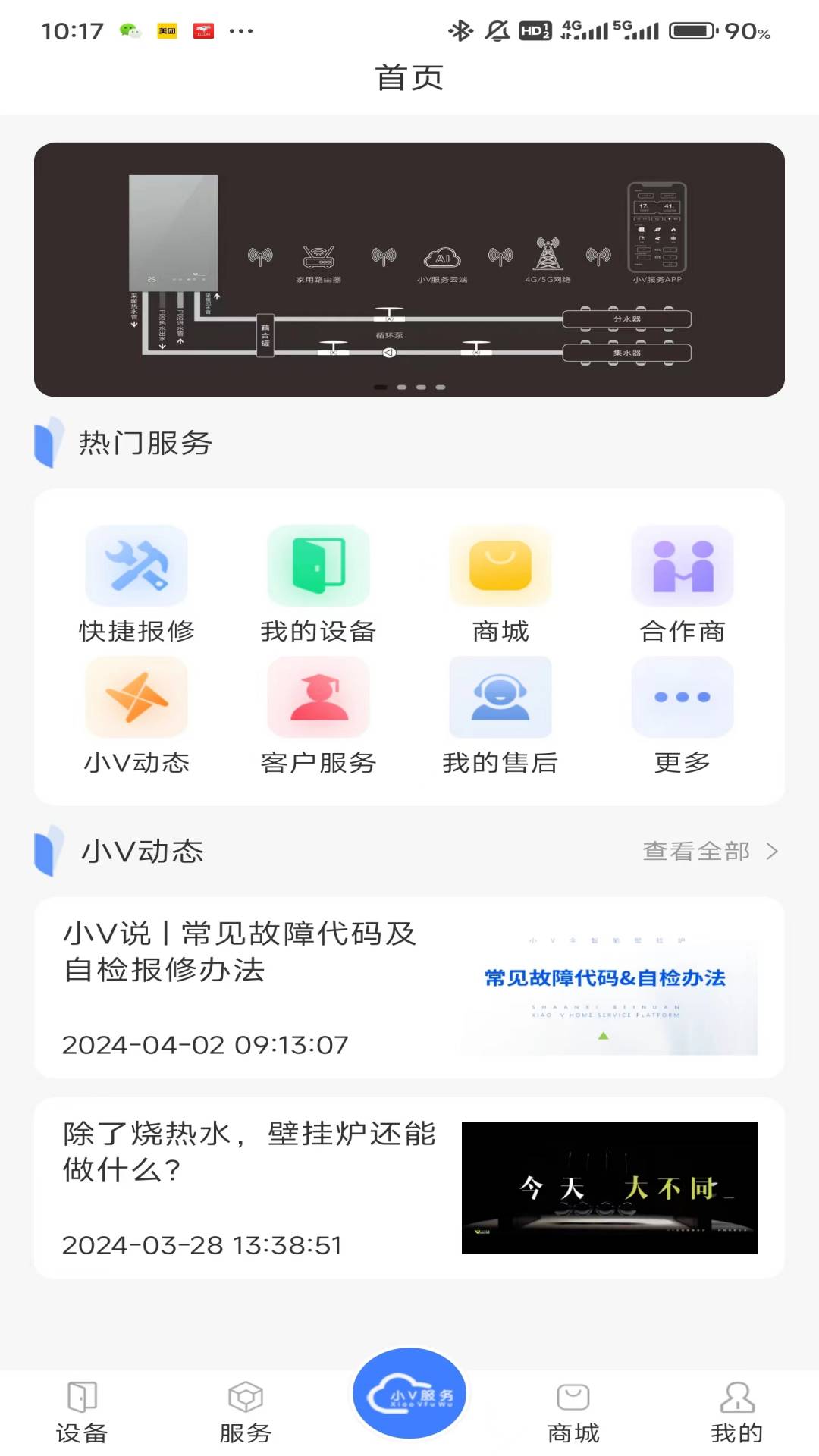
Task: Tap the banner diagram of the boiler system
Action: point(409,269)
